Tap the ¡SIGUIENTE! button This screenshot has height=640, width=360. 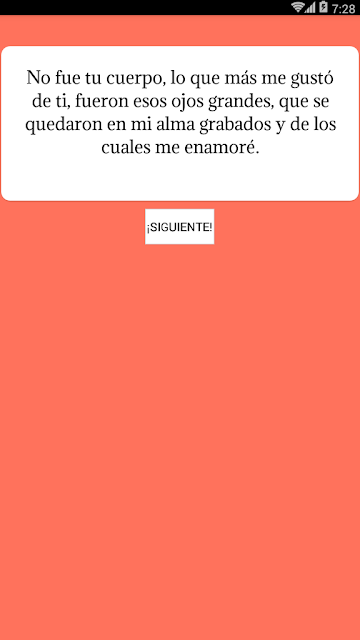[180, 227]
